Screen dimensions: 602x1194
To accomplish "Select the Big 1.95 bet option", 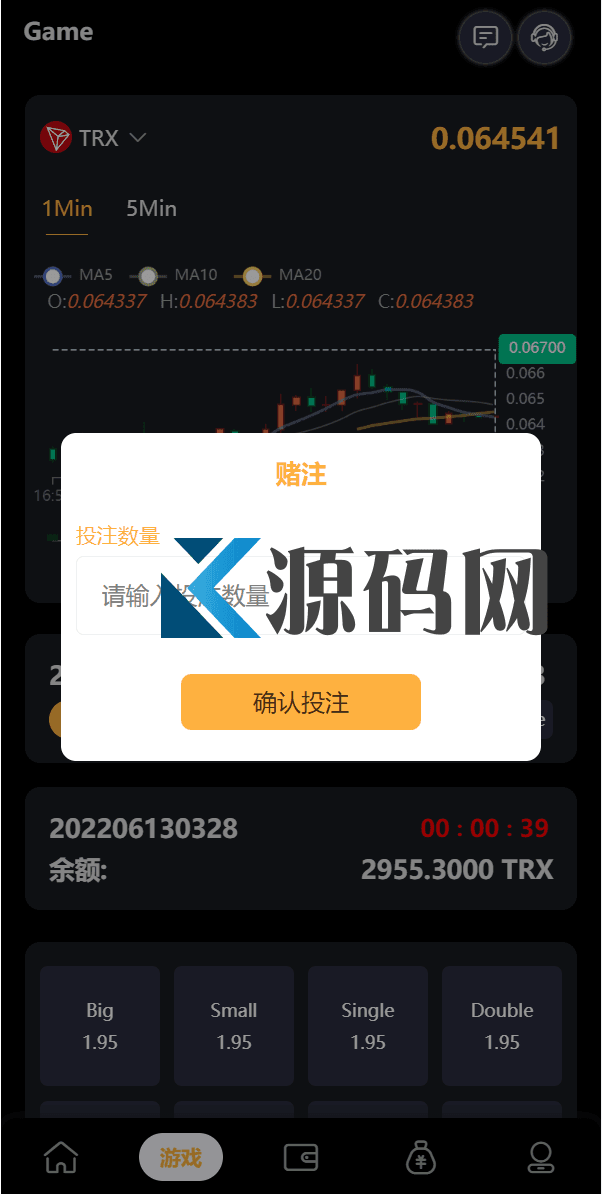I will click(x=100, y=1025).
